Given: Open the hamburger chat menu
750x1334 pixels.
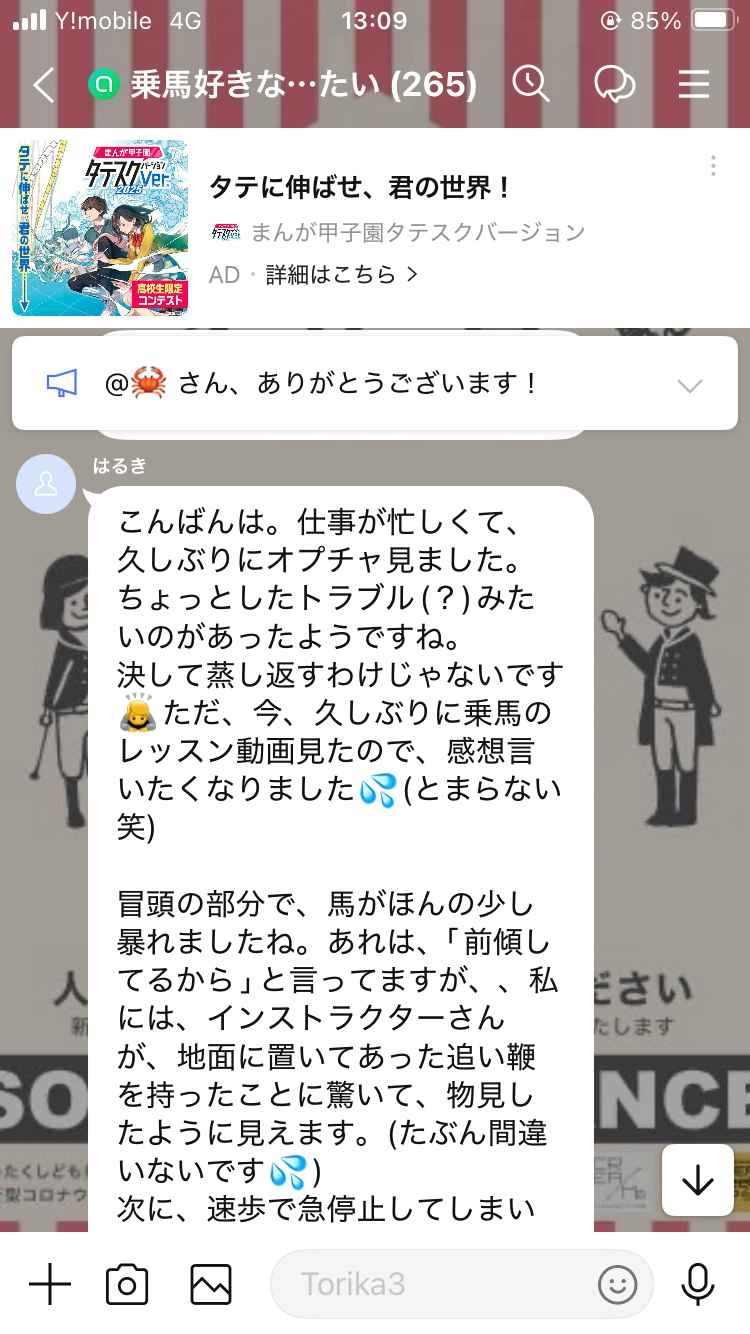Looking at the screenshot, I should tap(693, 84).
